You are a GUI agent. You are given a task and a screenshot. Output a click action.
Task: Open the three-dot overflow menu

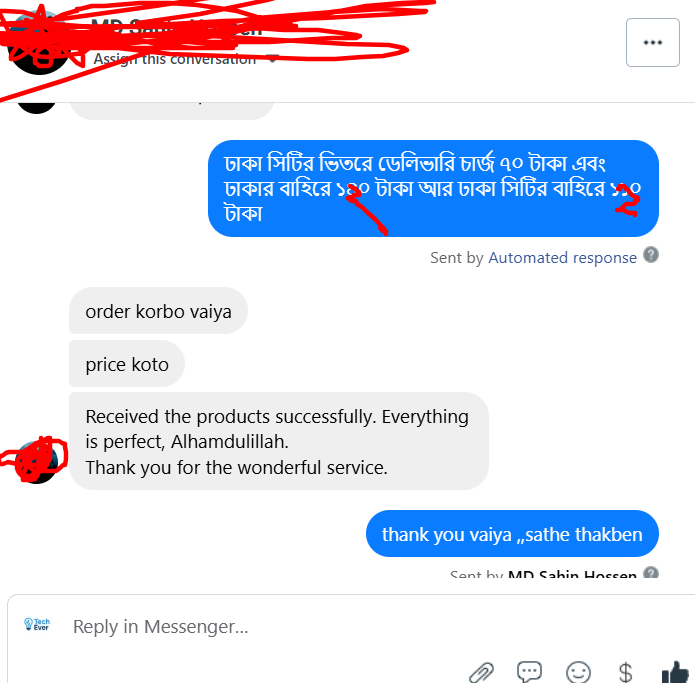tap(653, 43)
